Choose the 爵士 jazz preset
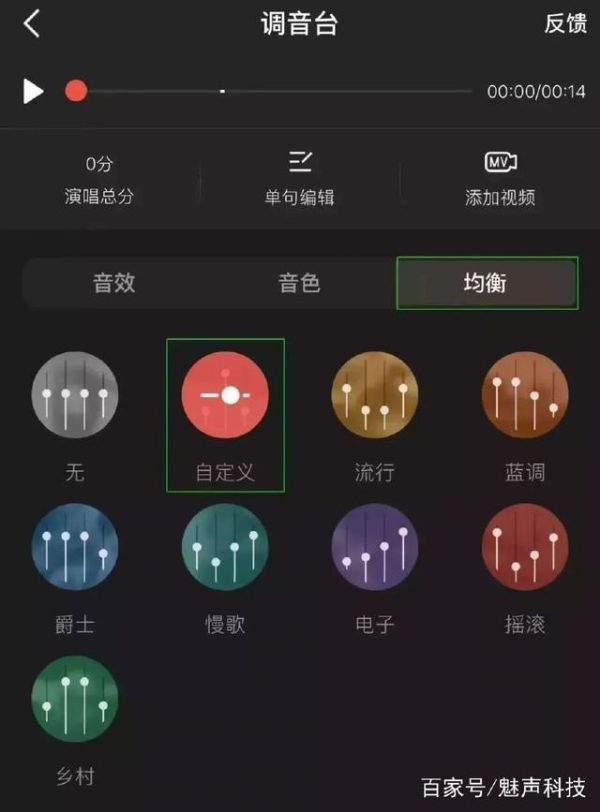The image size is (600, 812). [x=75, y=547]
